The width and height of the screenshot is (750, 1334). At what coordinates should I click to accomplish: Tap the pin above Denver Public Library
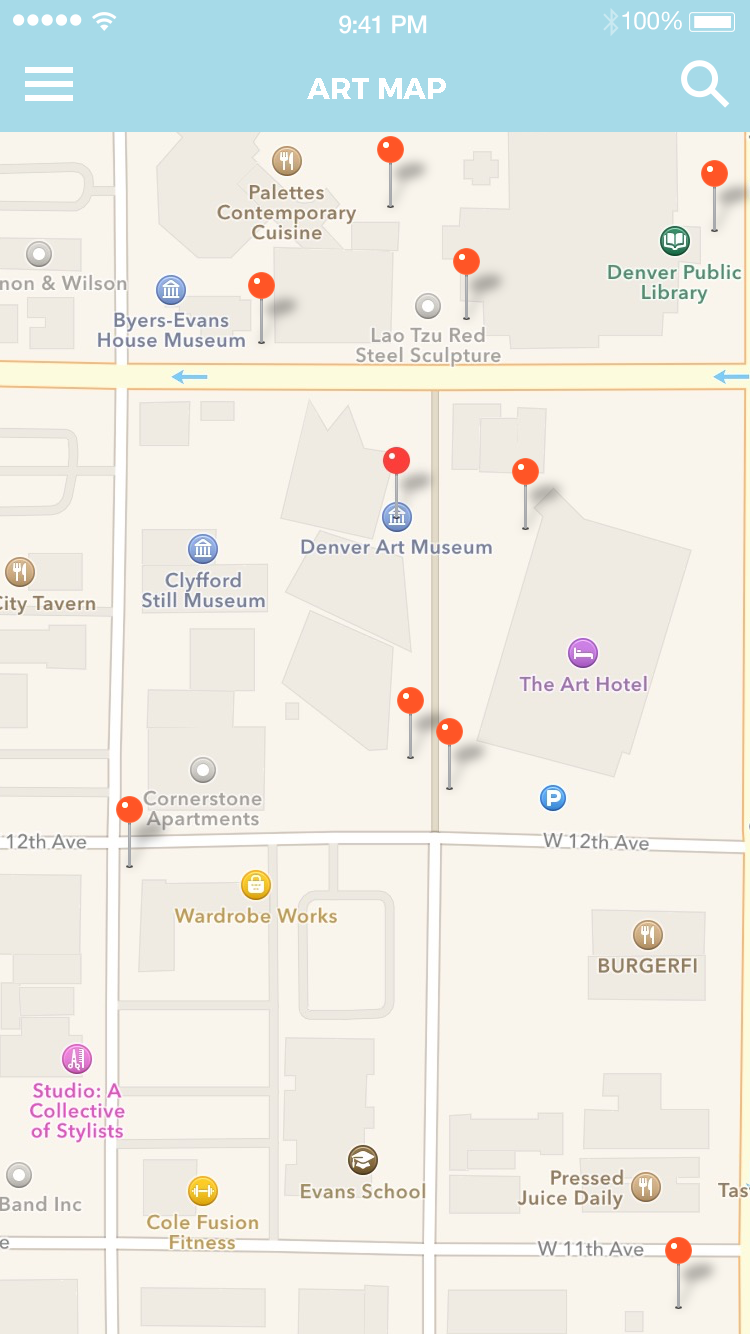point(714,175)
